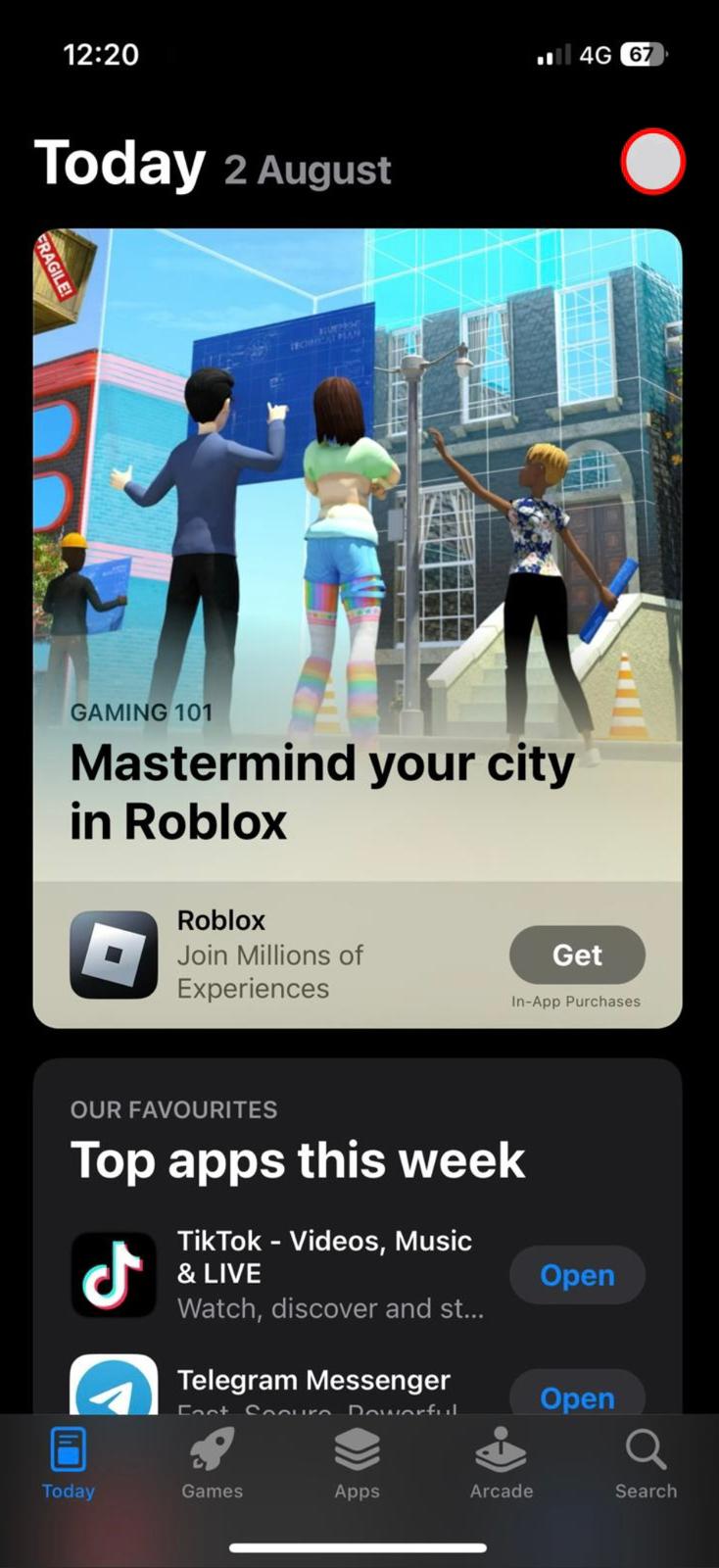Viewport: 719px width, 1568px height.
Task: Select the Today tab
Action: [69, 1463]
